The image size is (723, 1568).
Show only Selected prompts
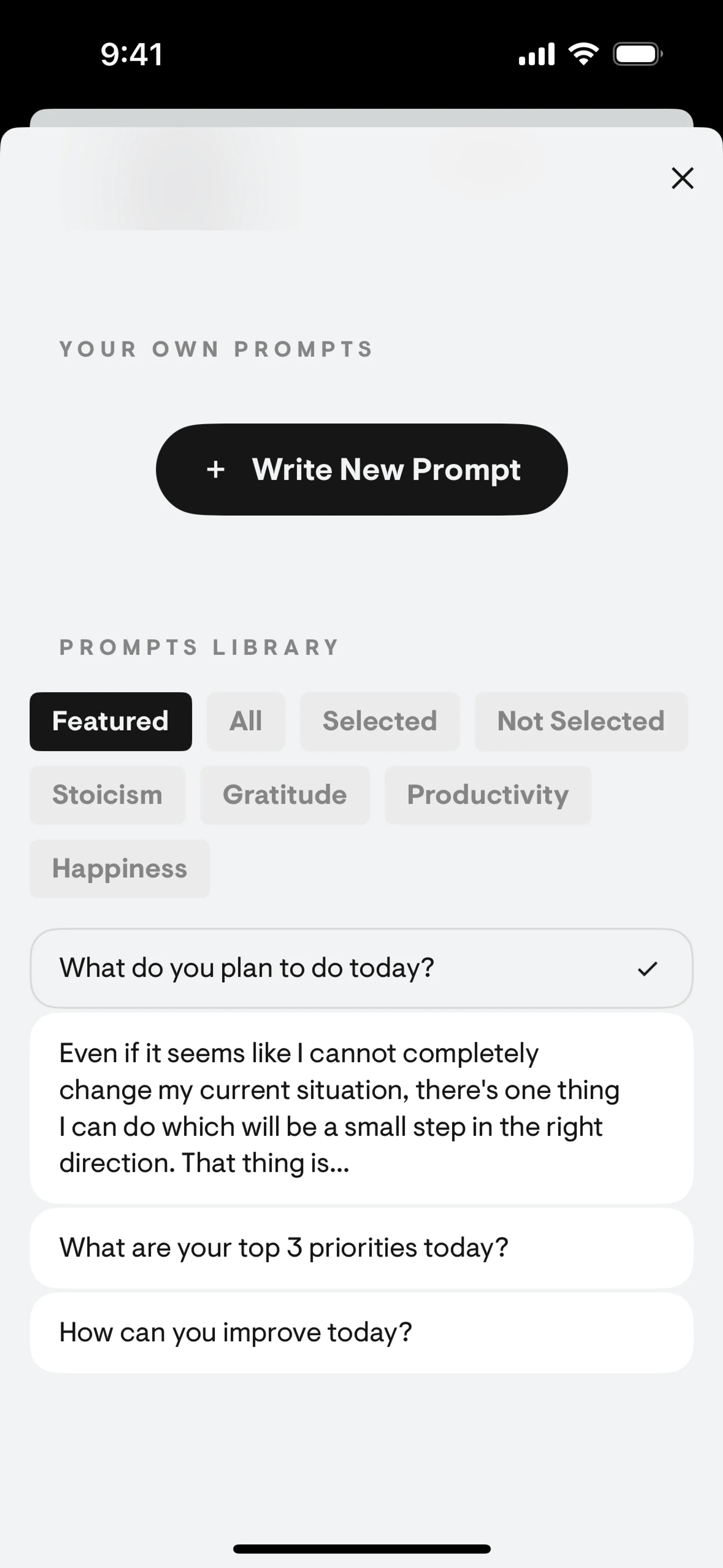pyautogui.click(x=380, y=721)
